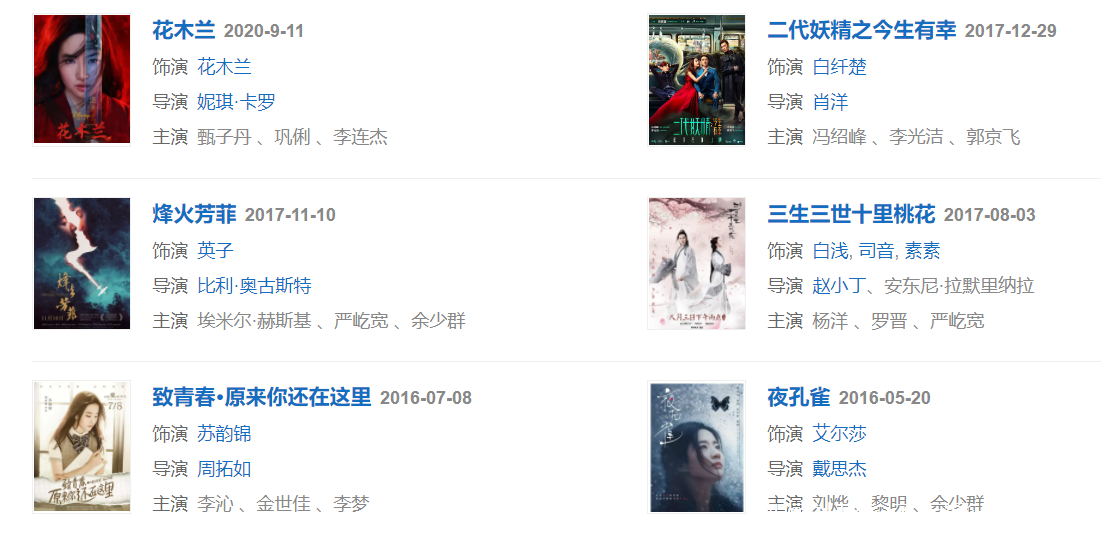Open the 夜孔雀 title link

coord(798,398)
